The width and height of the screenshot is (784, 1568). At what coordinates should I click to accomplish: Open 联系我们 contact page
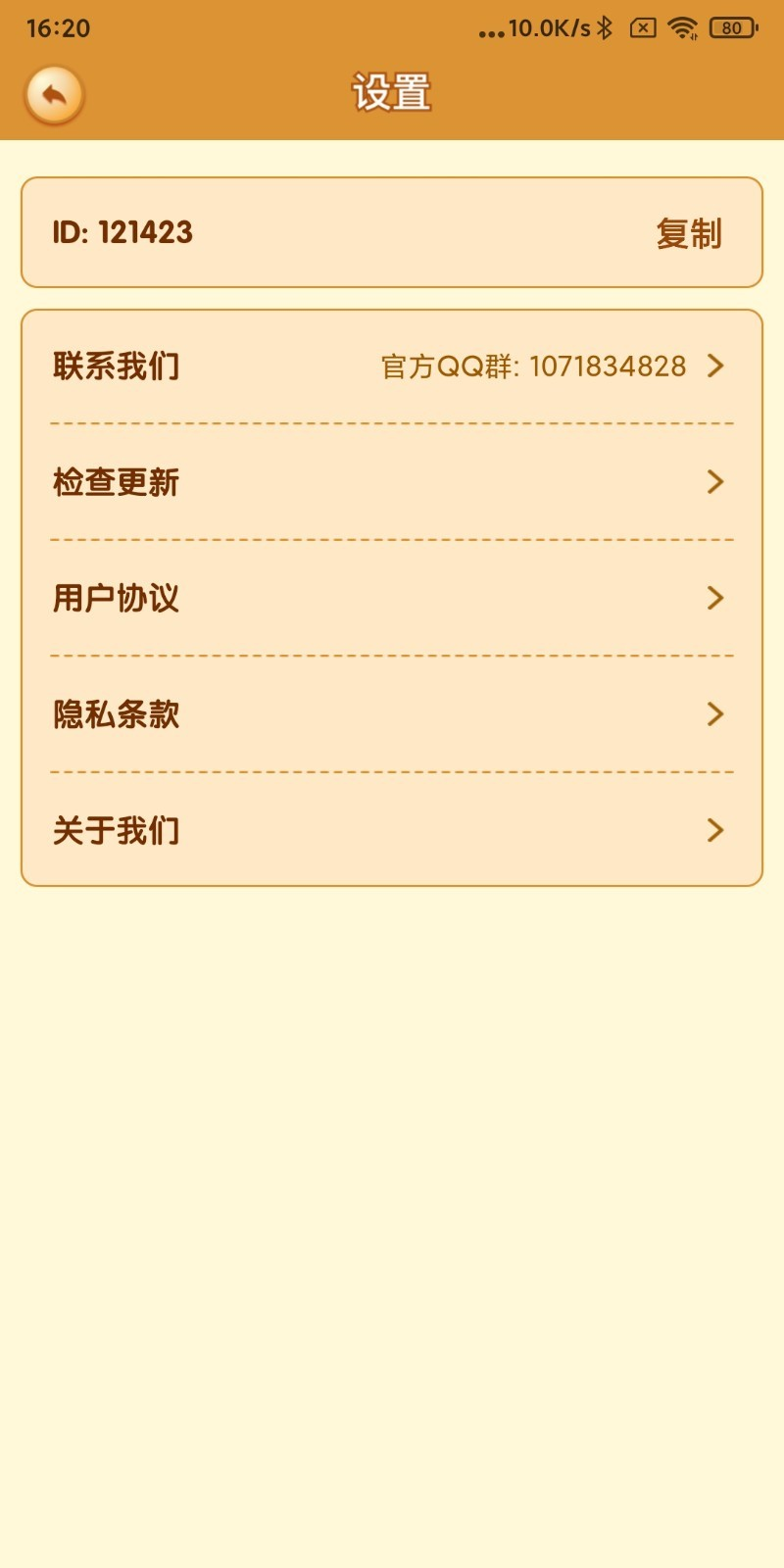tap(118, 366)
